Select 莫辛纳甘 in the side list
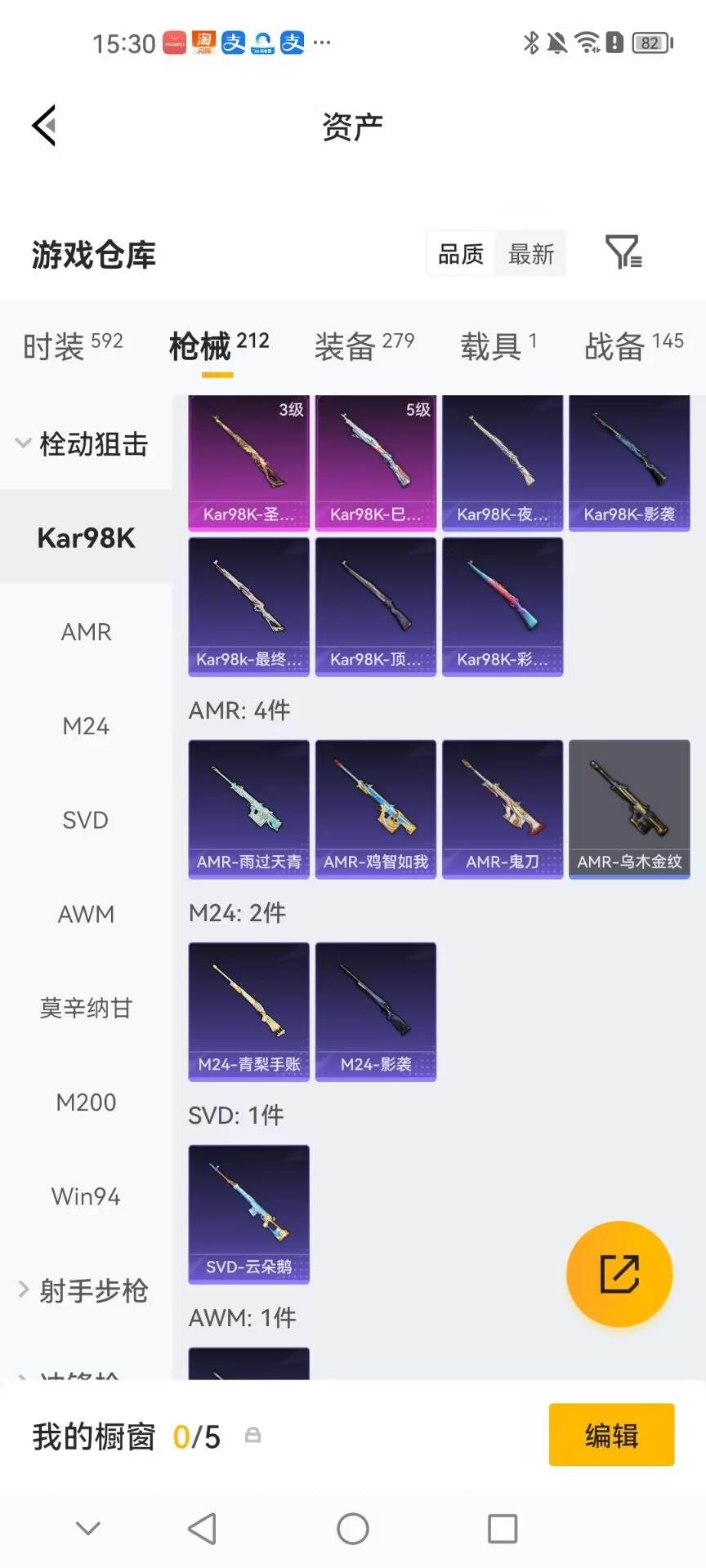 pyautogui.click(x=86, y=1008)
